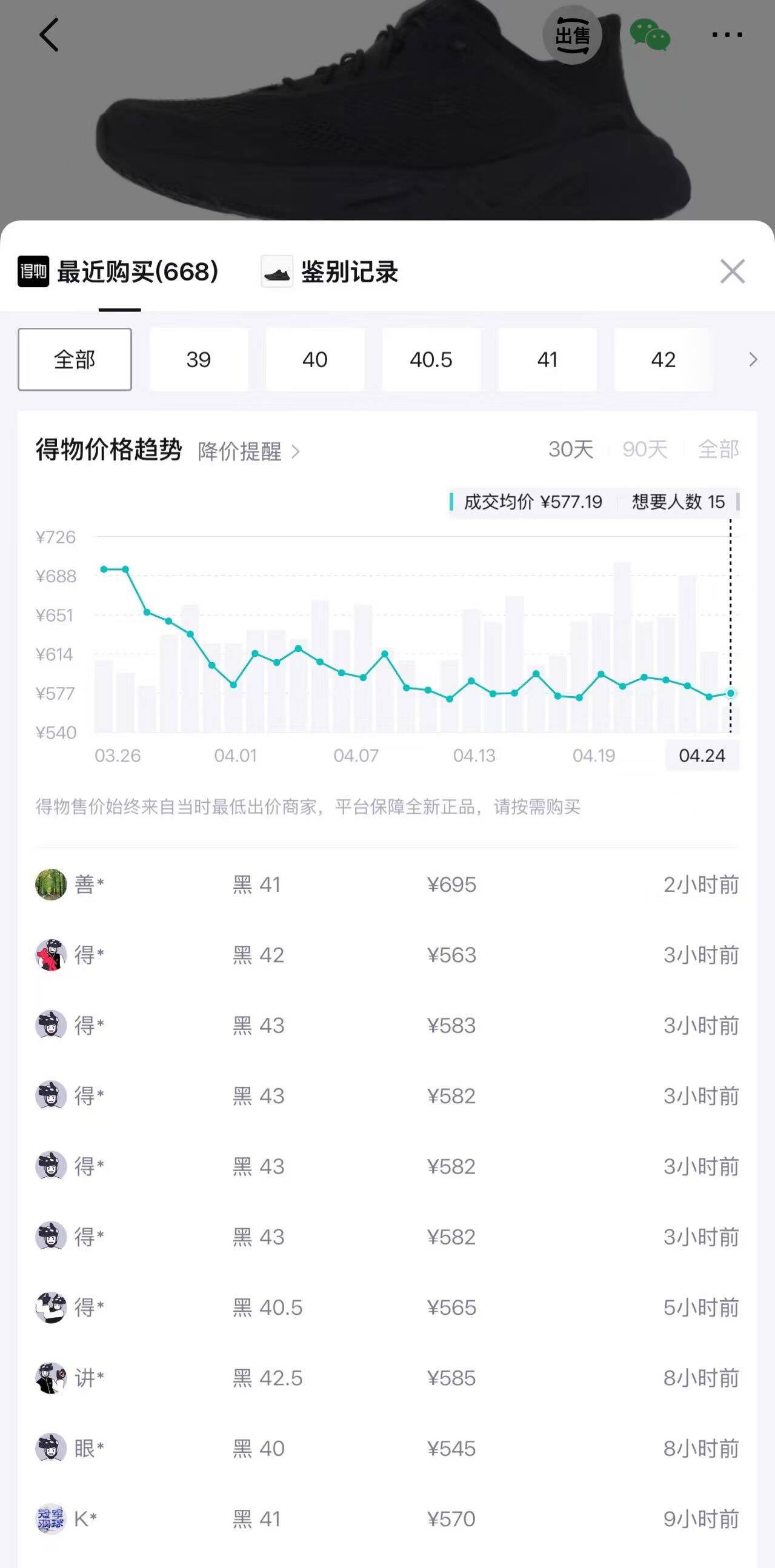
Task: Keep the 30天 time range selected
Action: [569, 450]
